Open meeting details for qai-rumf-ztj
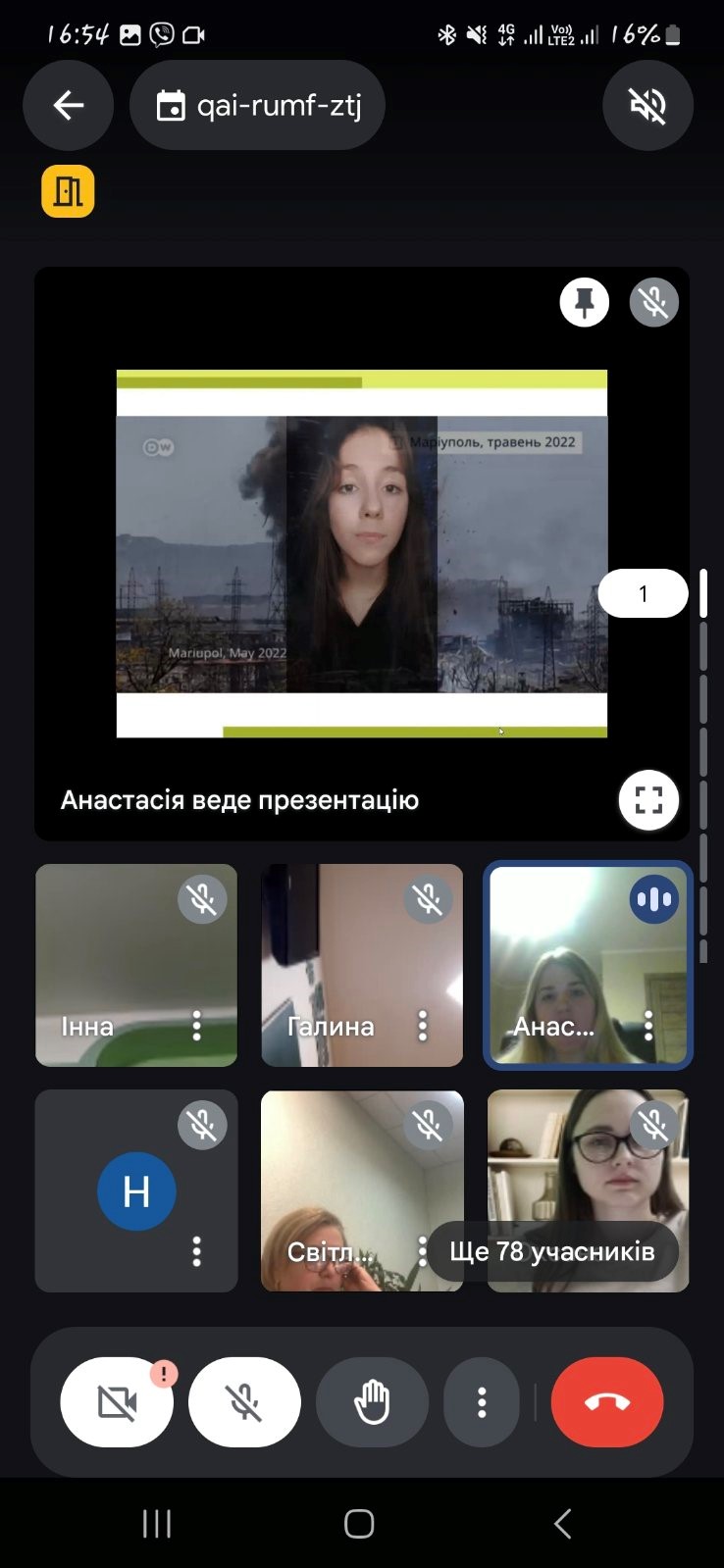 tap(257, 105)
